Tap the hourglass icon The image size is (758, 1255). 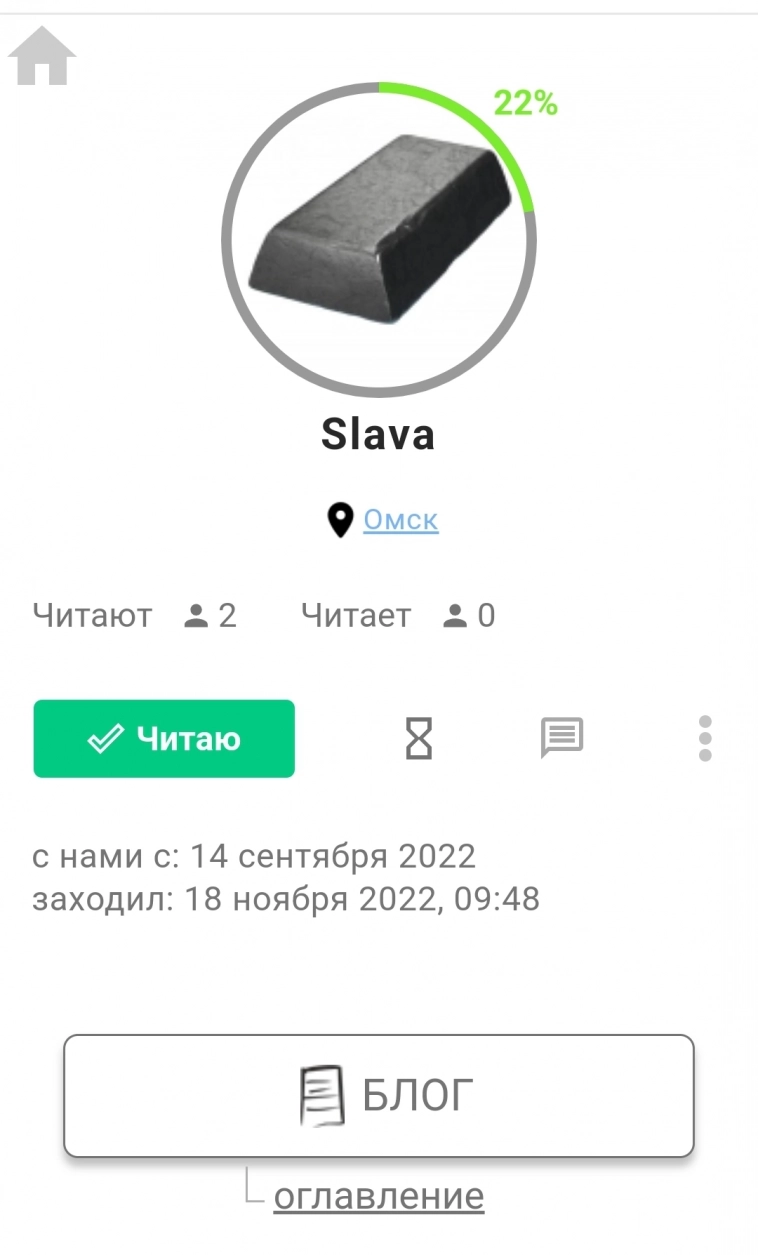coord(419,739)
